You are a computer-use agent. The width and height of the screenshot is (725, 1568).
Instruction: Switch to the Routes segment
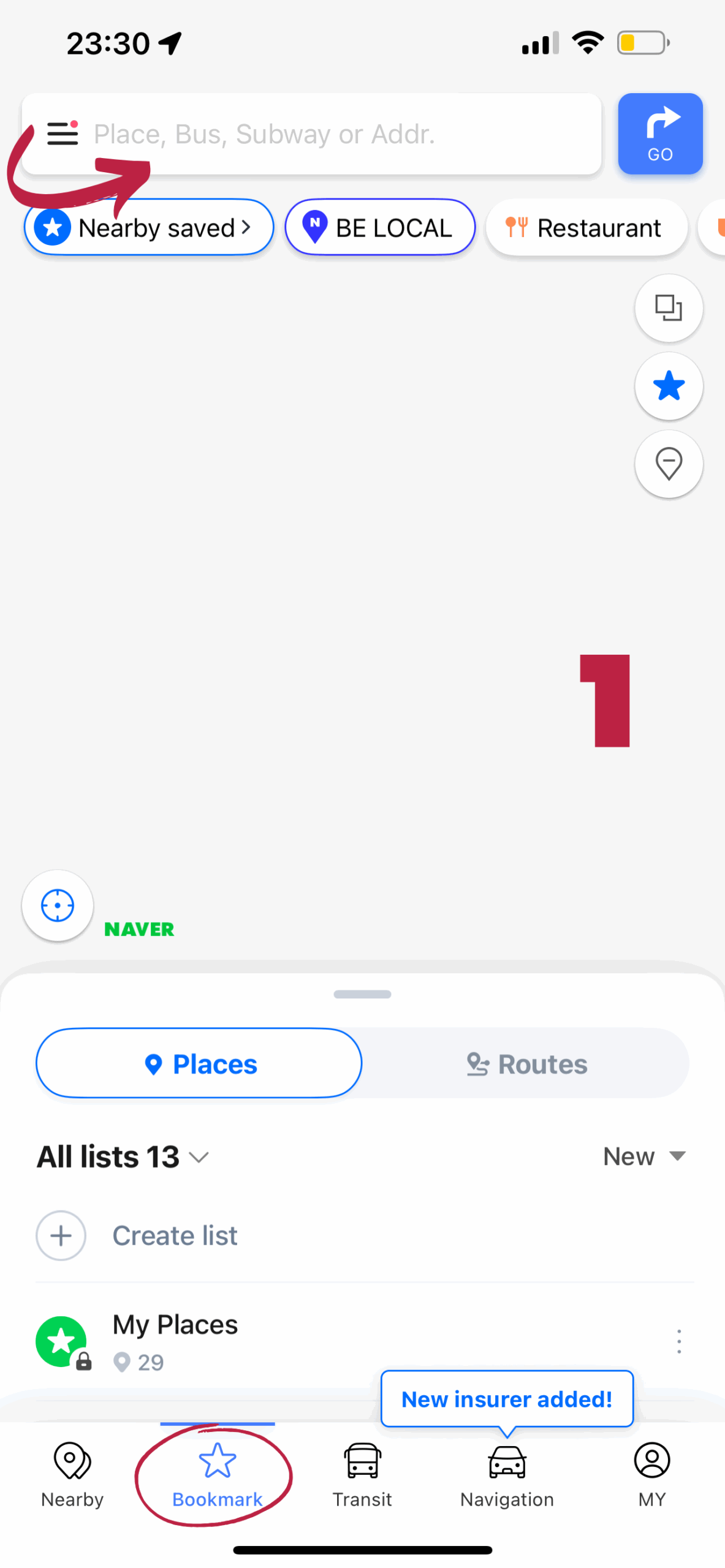point(526,1065)
